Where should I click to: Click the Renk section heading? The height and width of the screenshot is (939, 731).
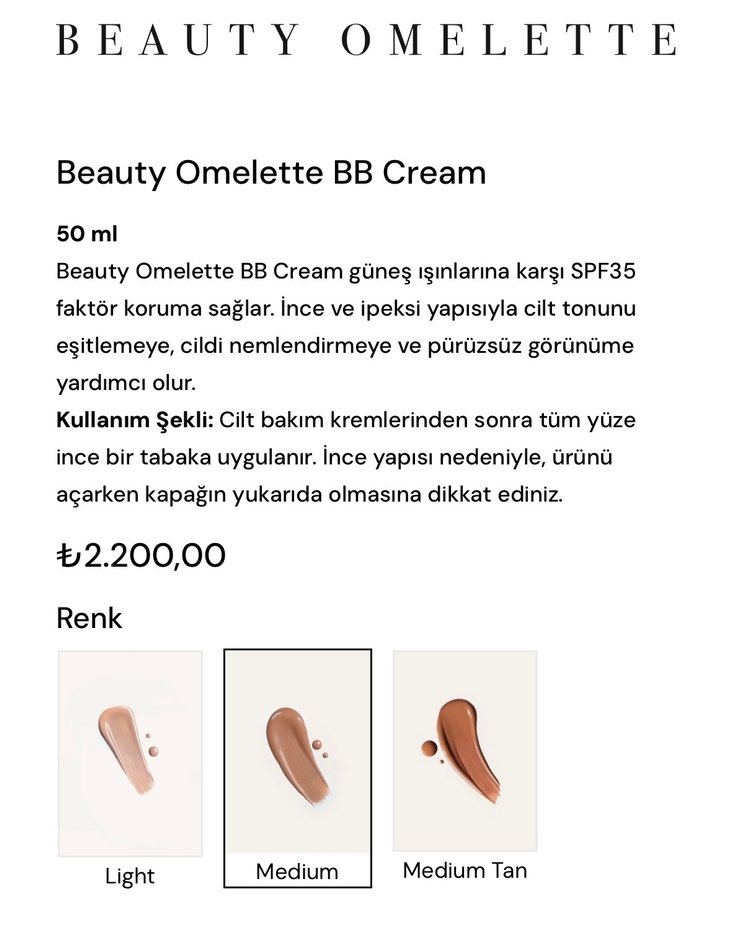pyautogui.click(x=89, y=617)
